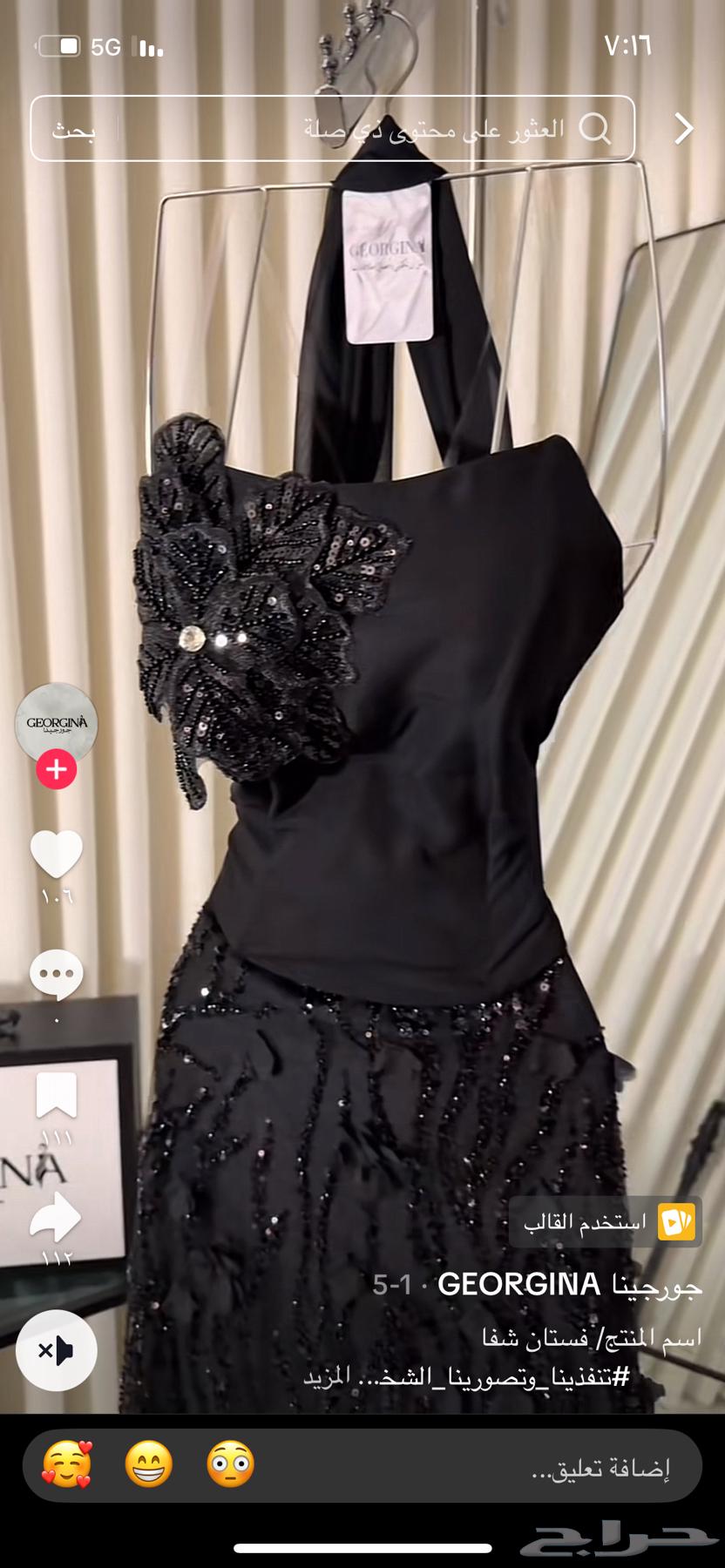Tap استخدم القالب template button
This screenshot has height=1568, width=725.
pyautogui.click(x=605, y=1221)
